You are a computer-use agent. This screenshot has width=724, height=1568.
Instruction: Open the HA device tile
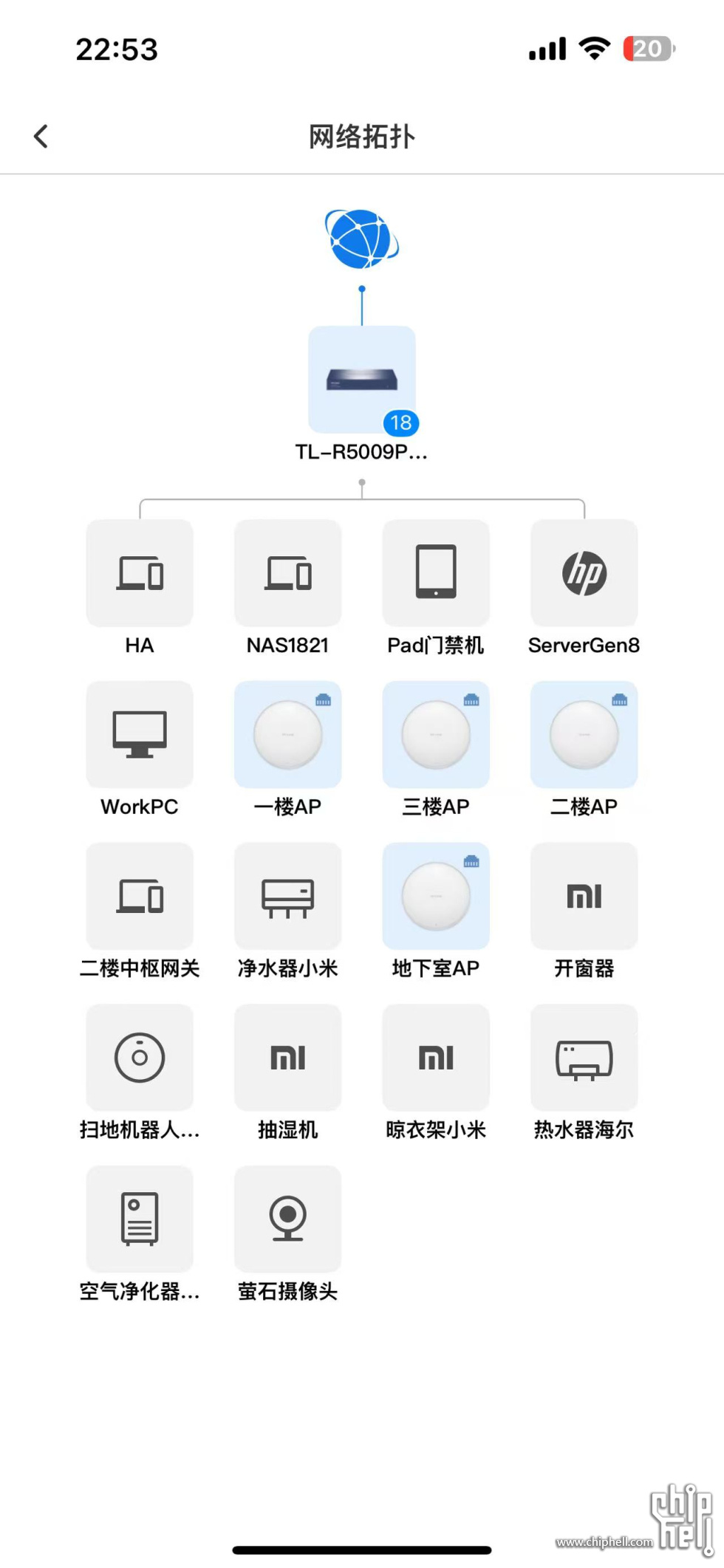(140, 573)
